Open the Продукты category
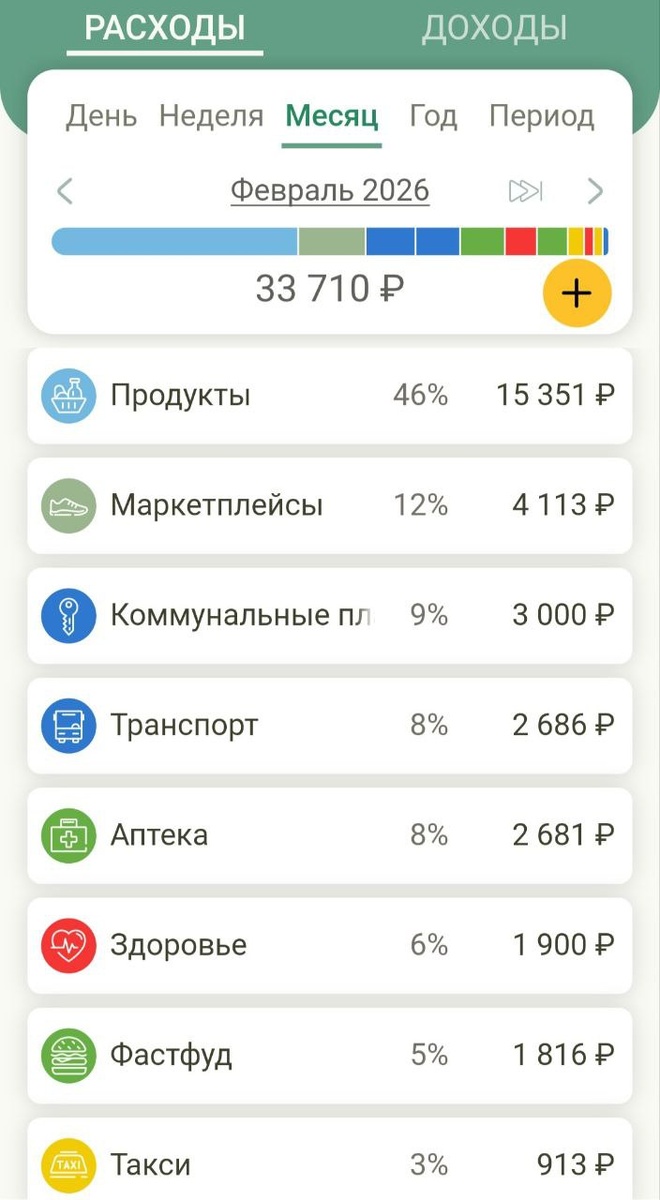The width and height of the screenshot is (660, 1200). [330, 395]
